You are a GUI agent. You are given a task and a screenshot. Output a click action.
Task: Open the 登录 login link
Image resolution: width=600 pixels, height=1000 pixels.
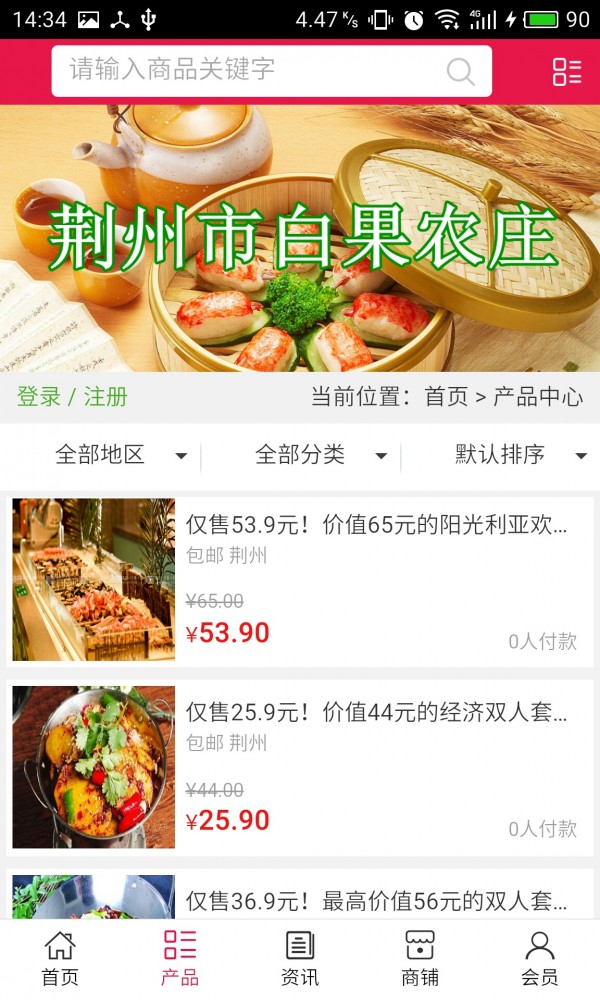point(39,397)
